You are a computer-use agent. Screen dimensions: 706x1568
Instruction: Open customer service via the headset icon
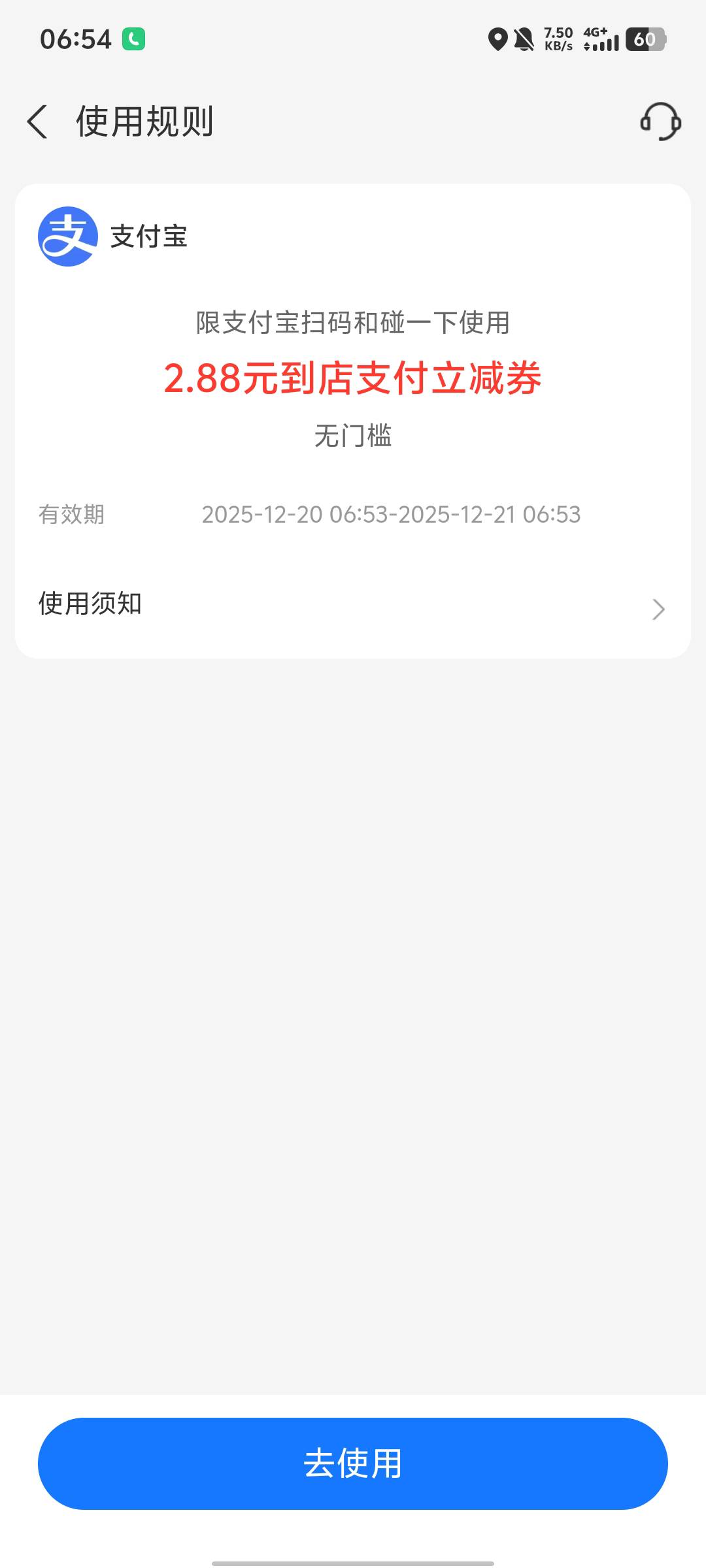pyautogui.click(x=660, y=122)
